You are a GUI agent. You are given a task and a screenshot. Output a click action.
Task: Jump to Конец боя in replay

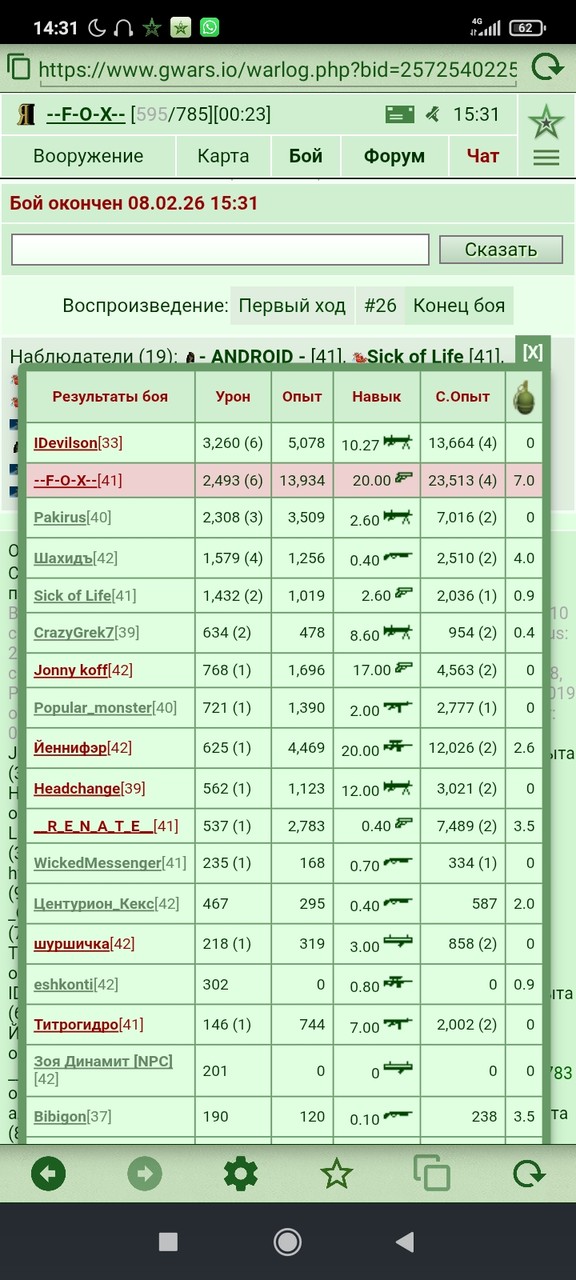(x=459, y=306)
